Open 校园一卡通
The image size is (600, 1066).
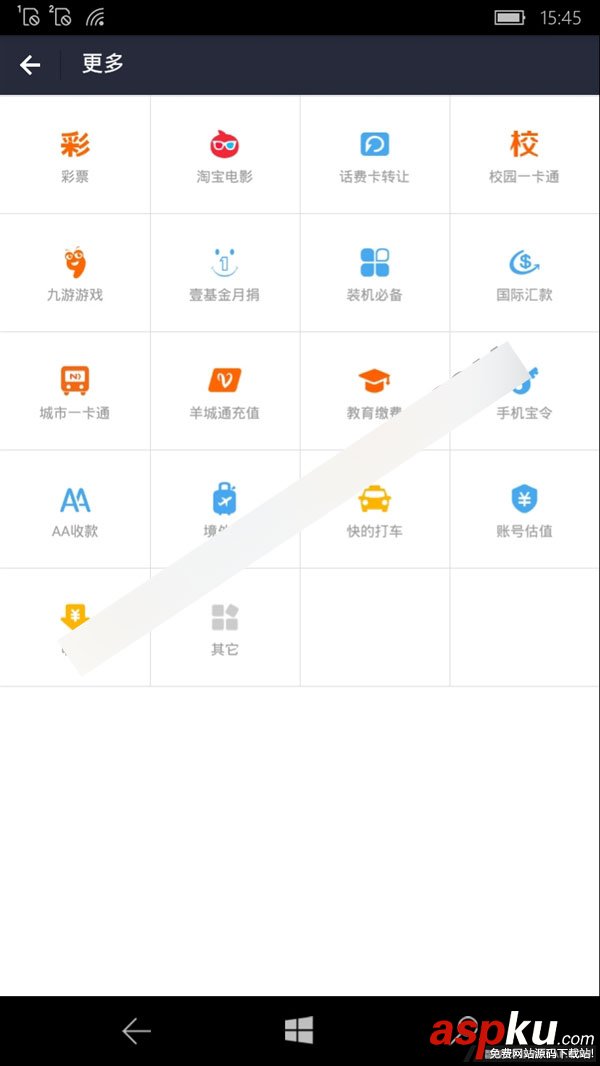click(525, 155)
